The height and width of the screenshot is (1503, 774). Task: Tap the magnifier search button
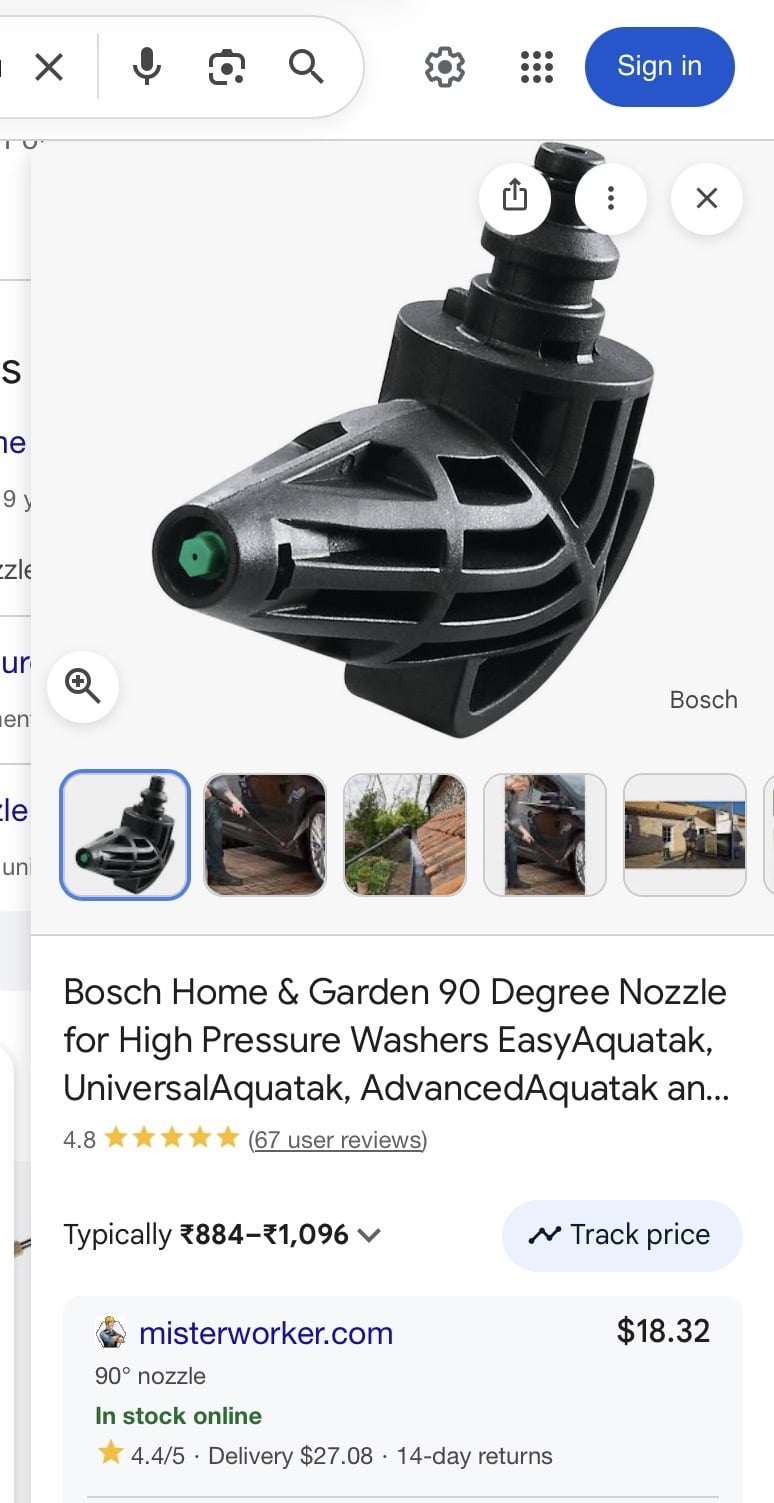pos(306,67)
